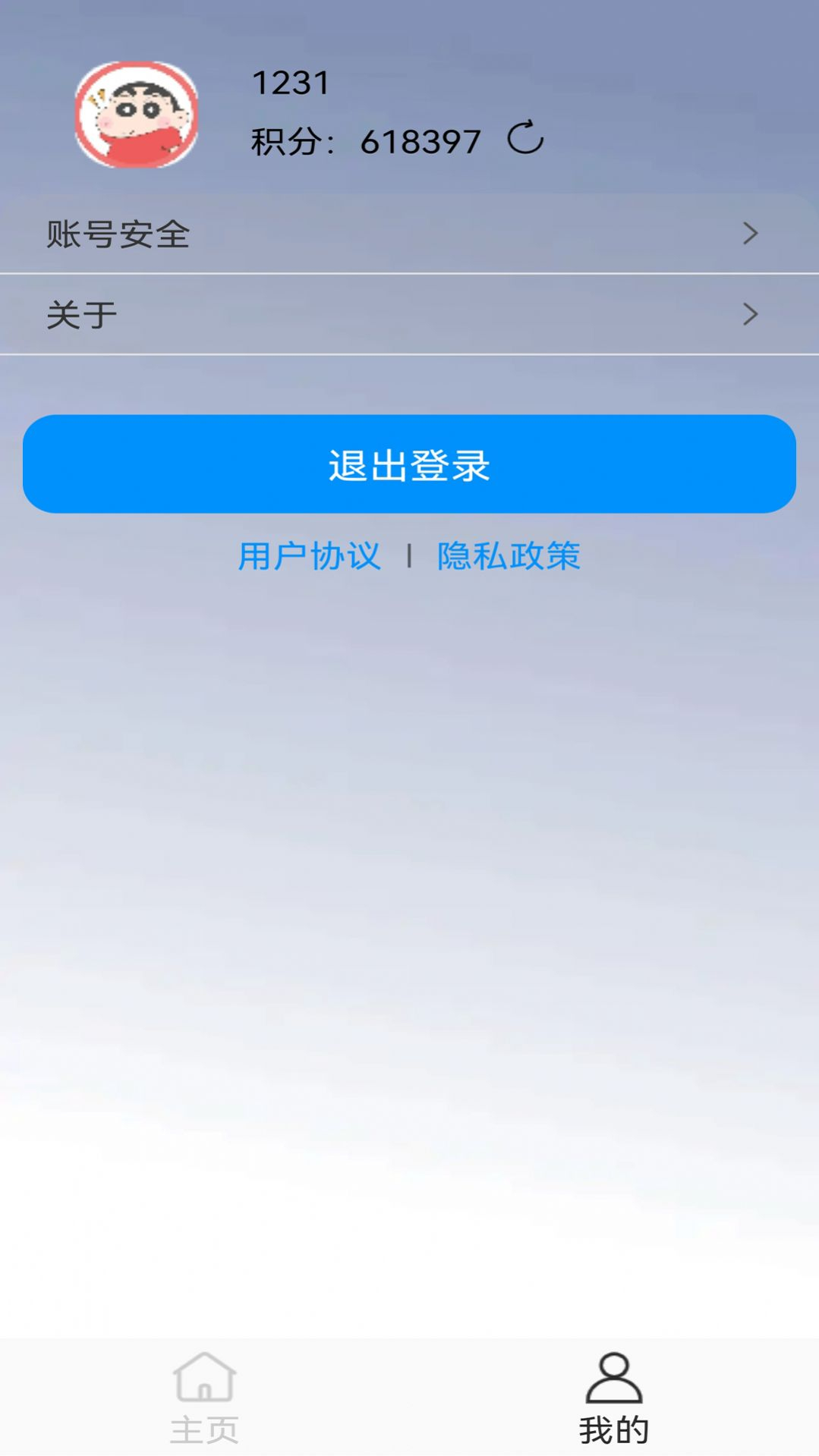Open the 关于 about page
Screen dimensions: 819x1456
click(x=409, y=315)
